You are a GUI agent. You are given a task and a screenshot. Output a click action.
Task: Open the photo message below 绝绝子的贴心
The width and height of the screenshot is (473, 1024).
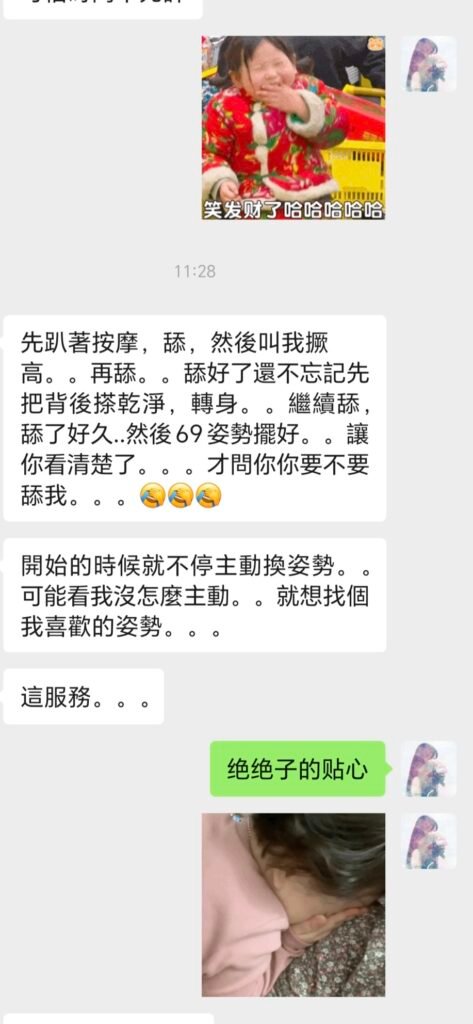coord(293,904)
